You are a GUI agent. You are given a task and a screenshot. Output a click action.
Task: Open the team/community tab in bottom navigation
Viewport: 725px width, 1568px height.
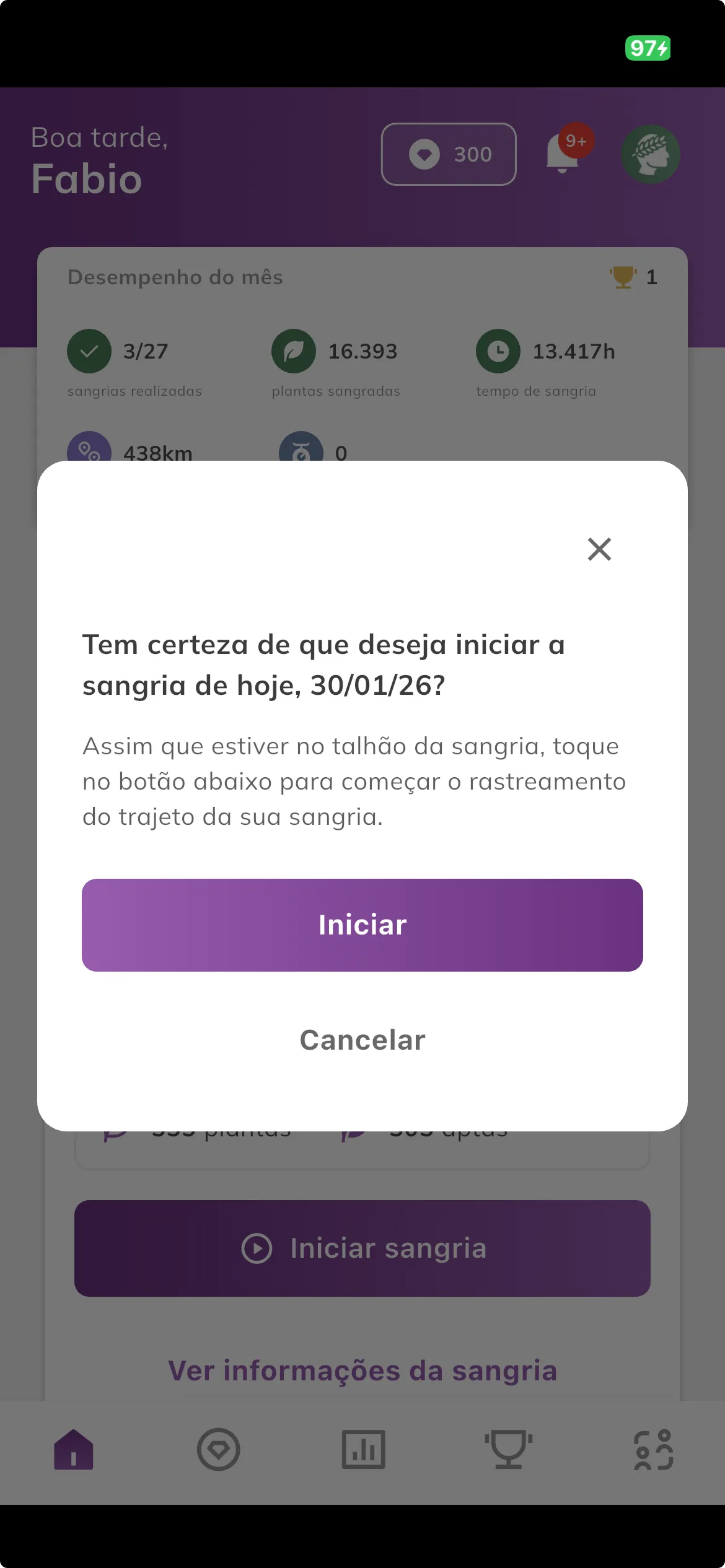click(x=652, y=1449)
